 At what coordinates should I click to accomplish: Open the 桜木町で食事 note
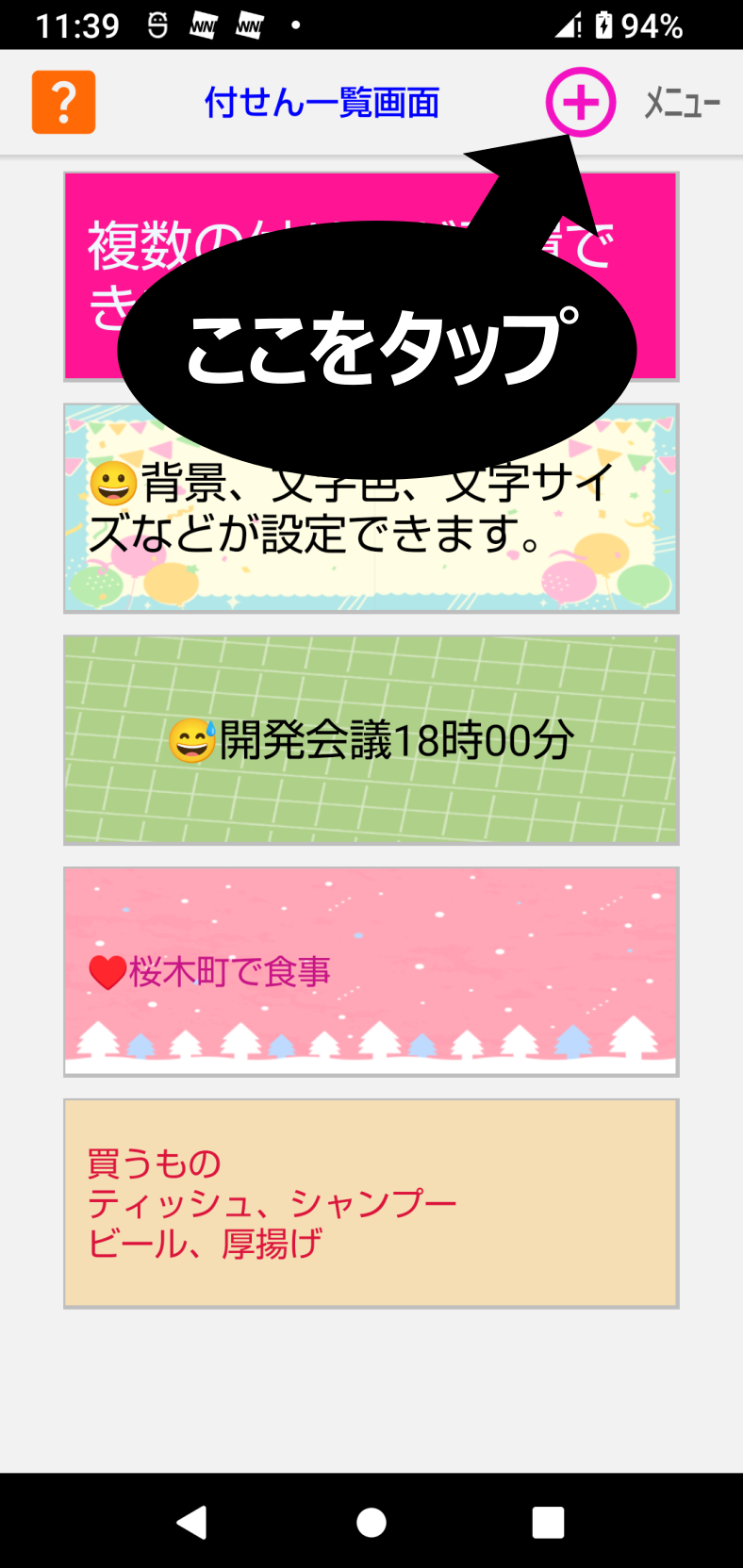click(371, 969)
